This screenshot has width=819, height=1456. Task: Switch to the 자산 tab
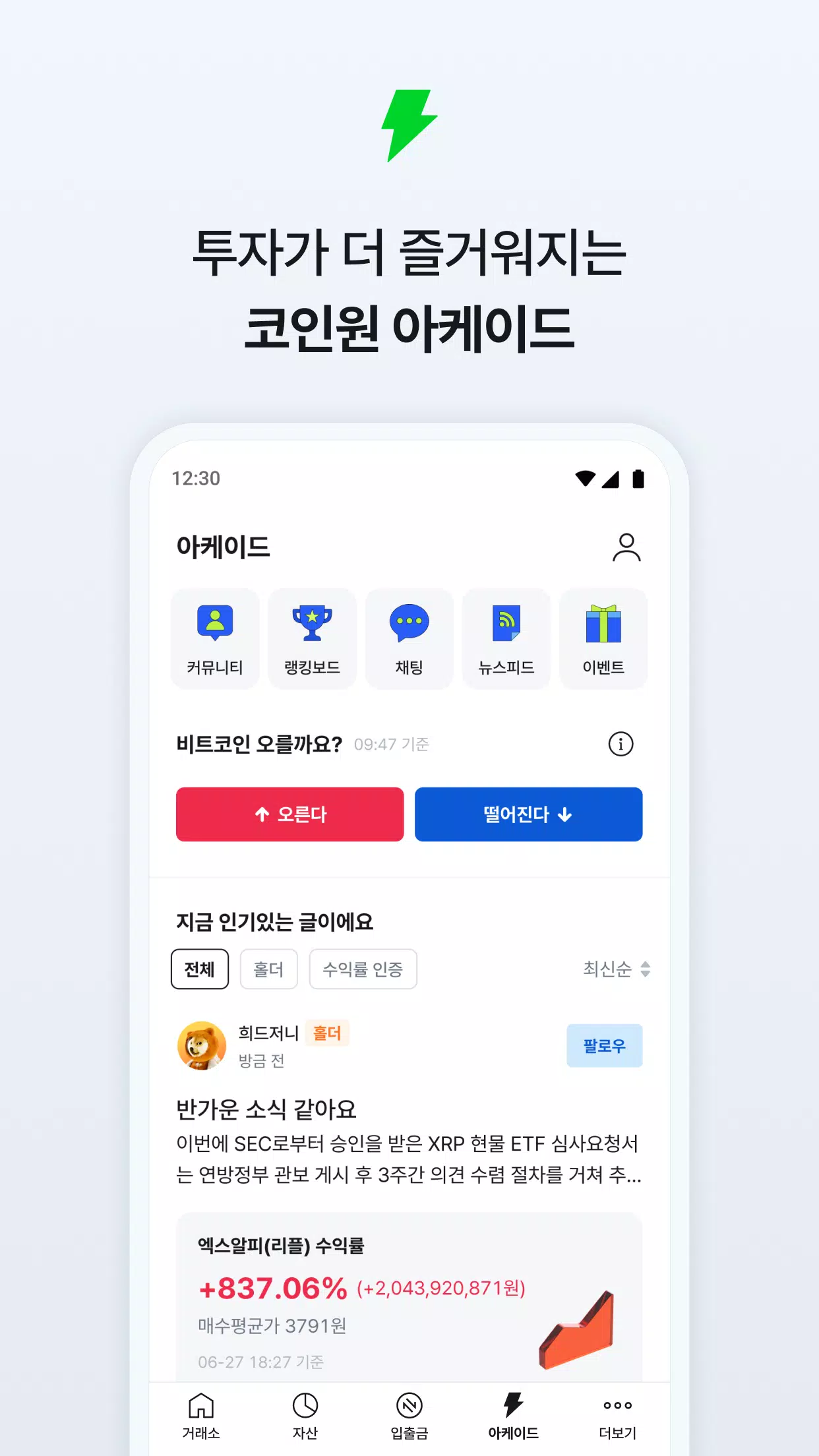click(305, 1415)
